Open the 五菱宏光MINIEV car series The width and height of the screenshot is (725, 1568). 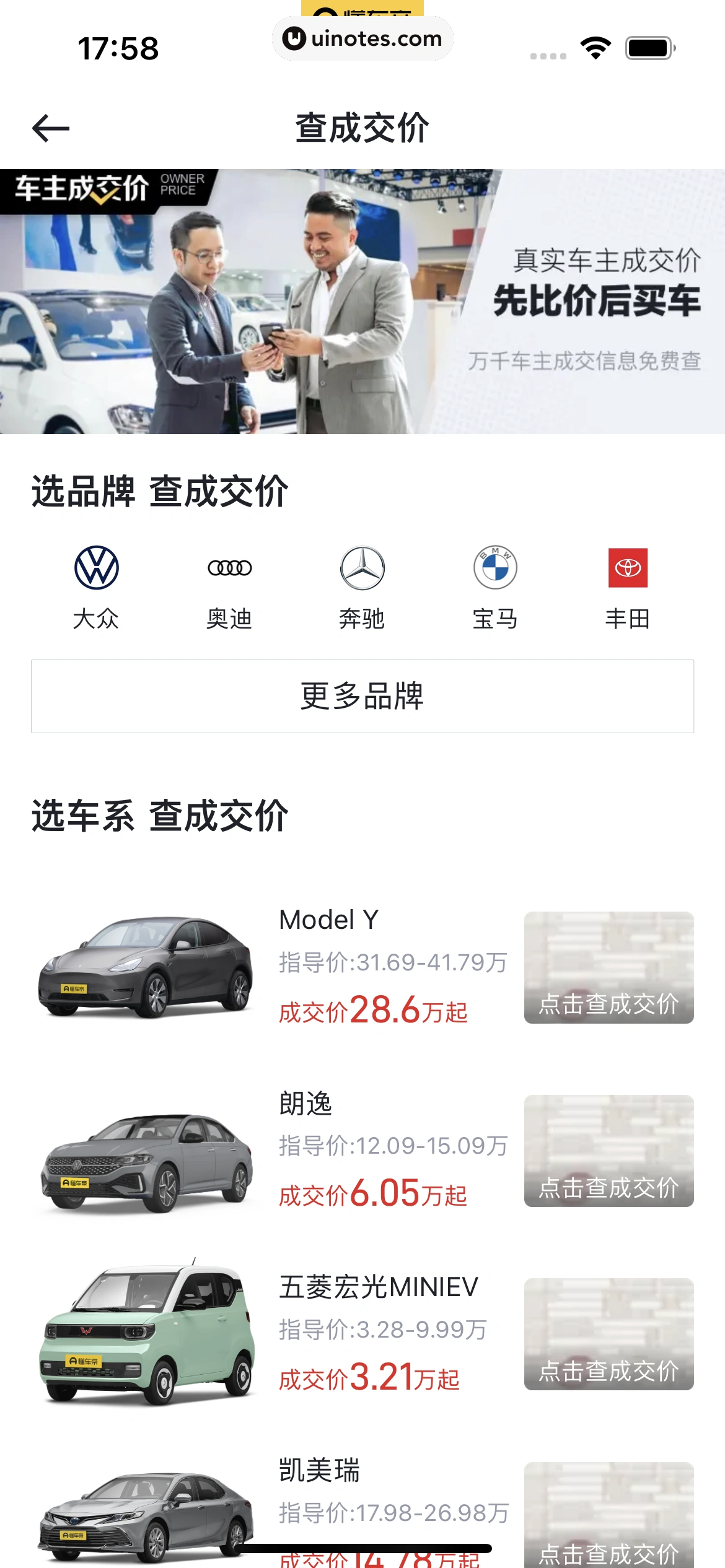click(378, 1287)
